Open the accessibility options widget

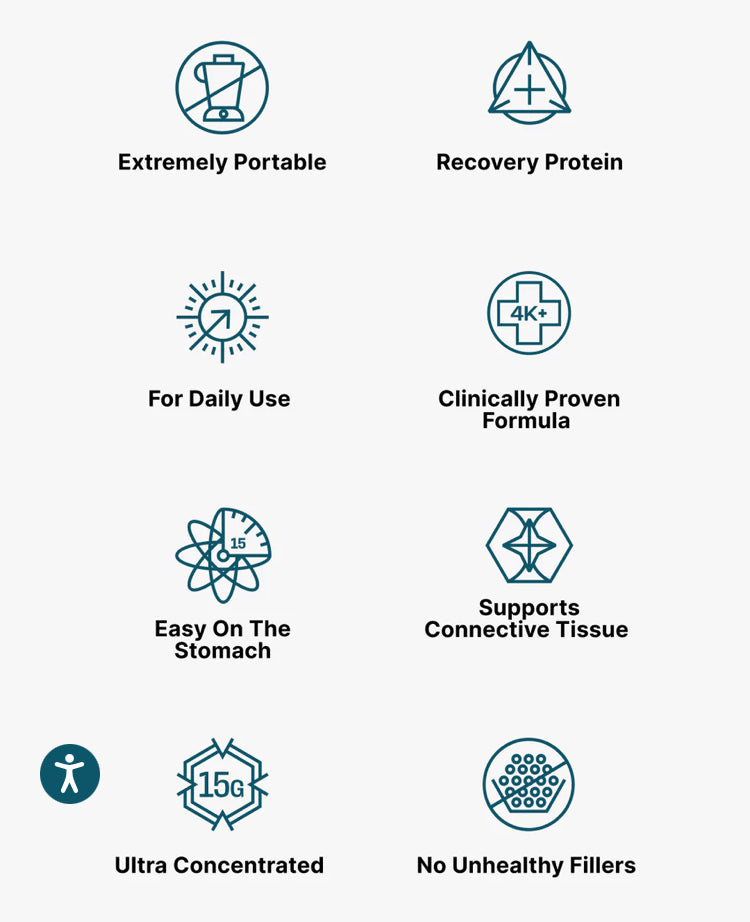tap(70, 774)
